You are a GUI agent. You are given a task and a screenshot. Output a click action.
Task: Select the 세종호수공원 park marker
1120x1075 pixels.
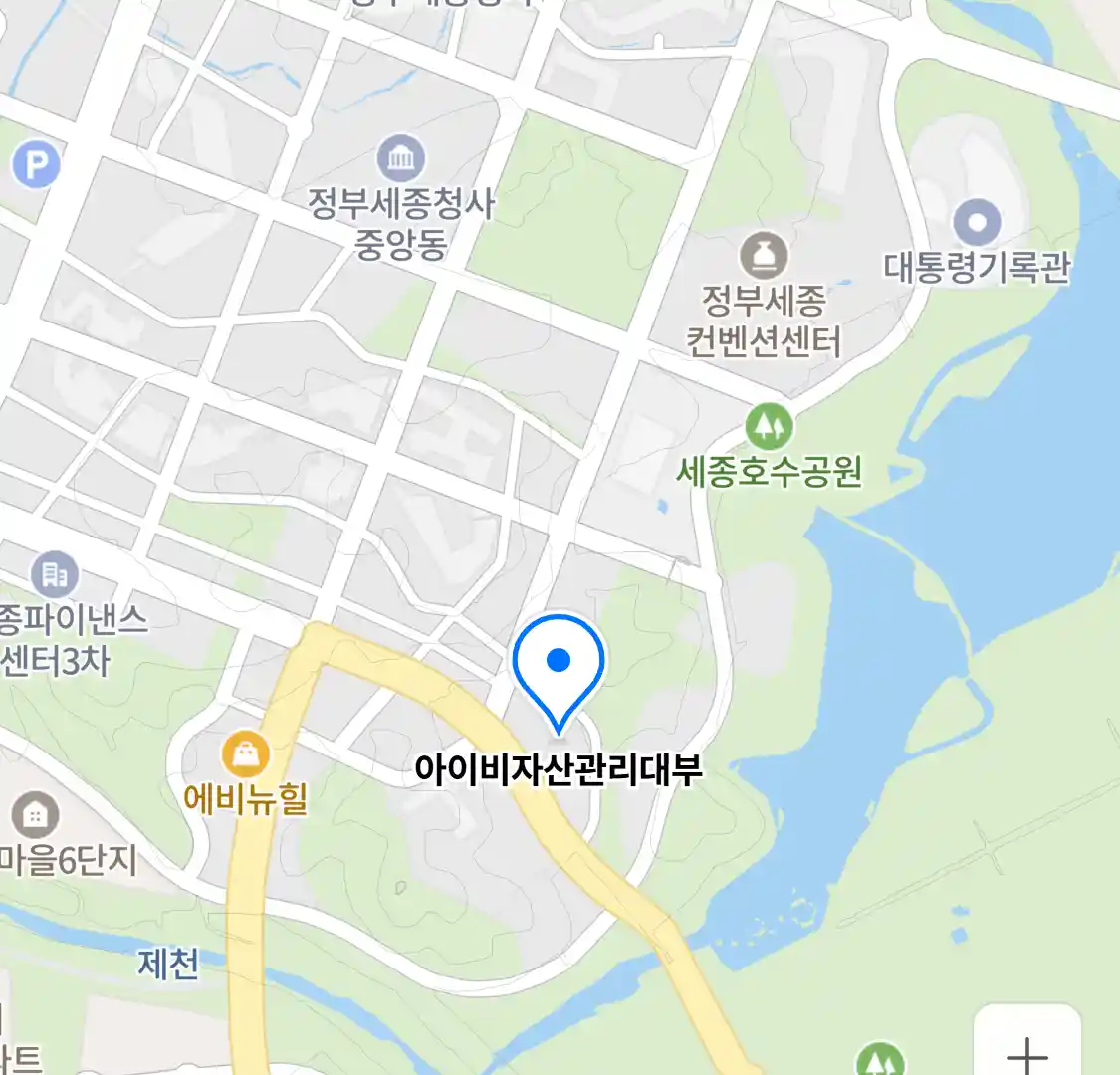click(769, 427)
